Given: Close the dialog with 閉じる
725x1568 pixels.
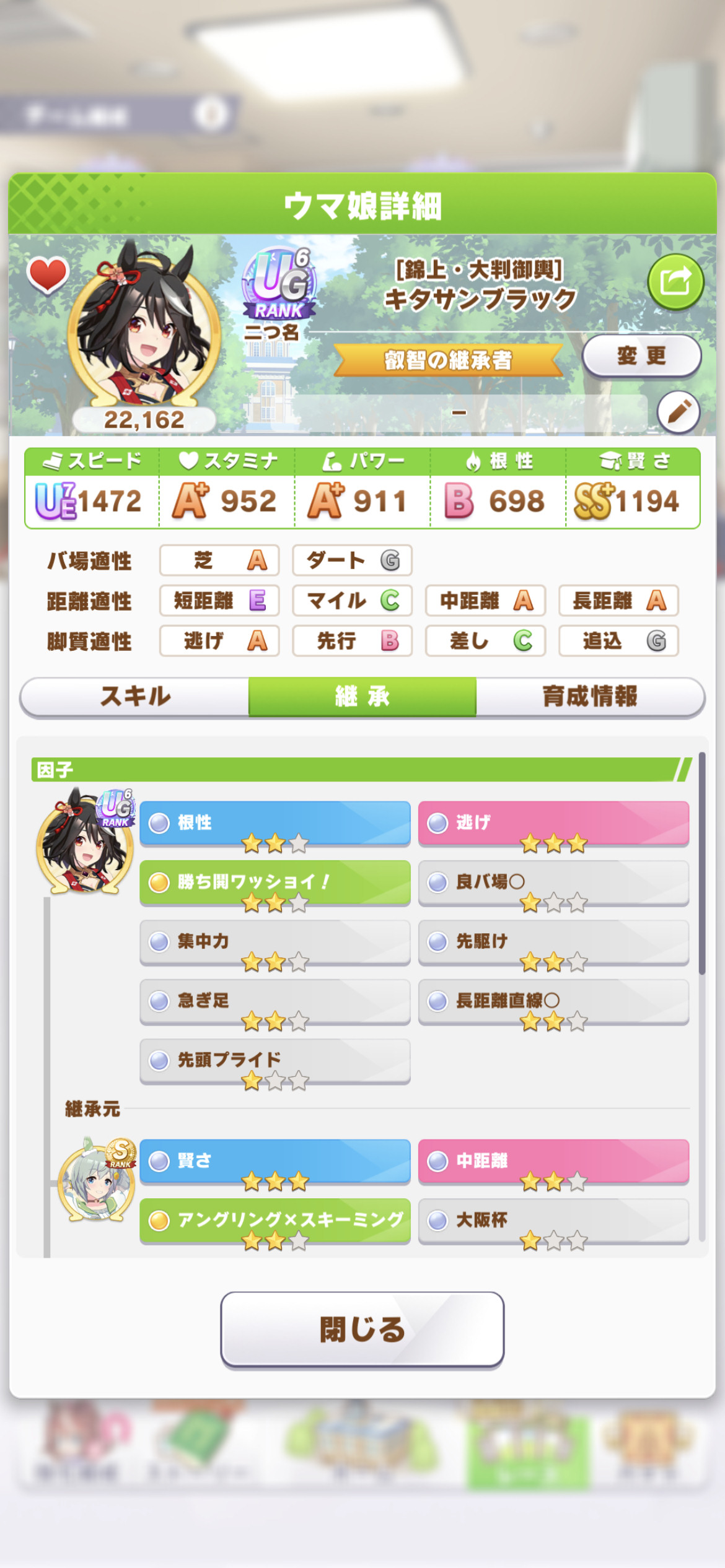Looking at the screenshot, I should 362,1329.
